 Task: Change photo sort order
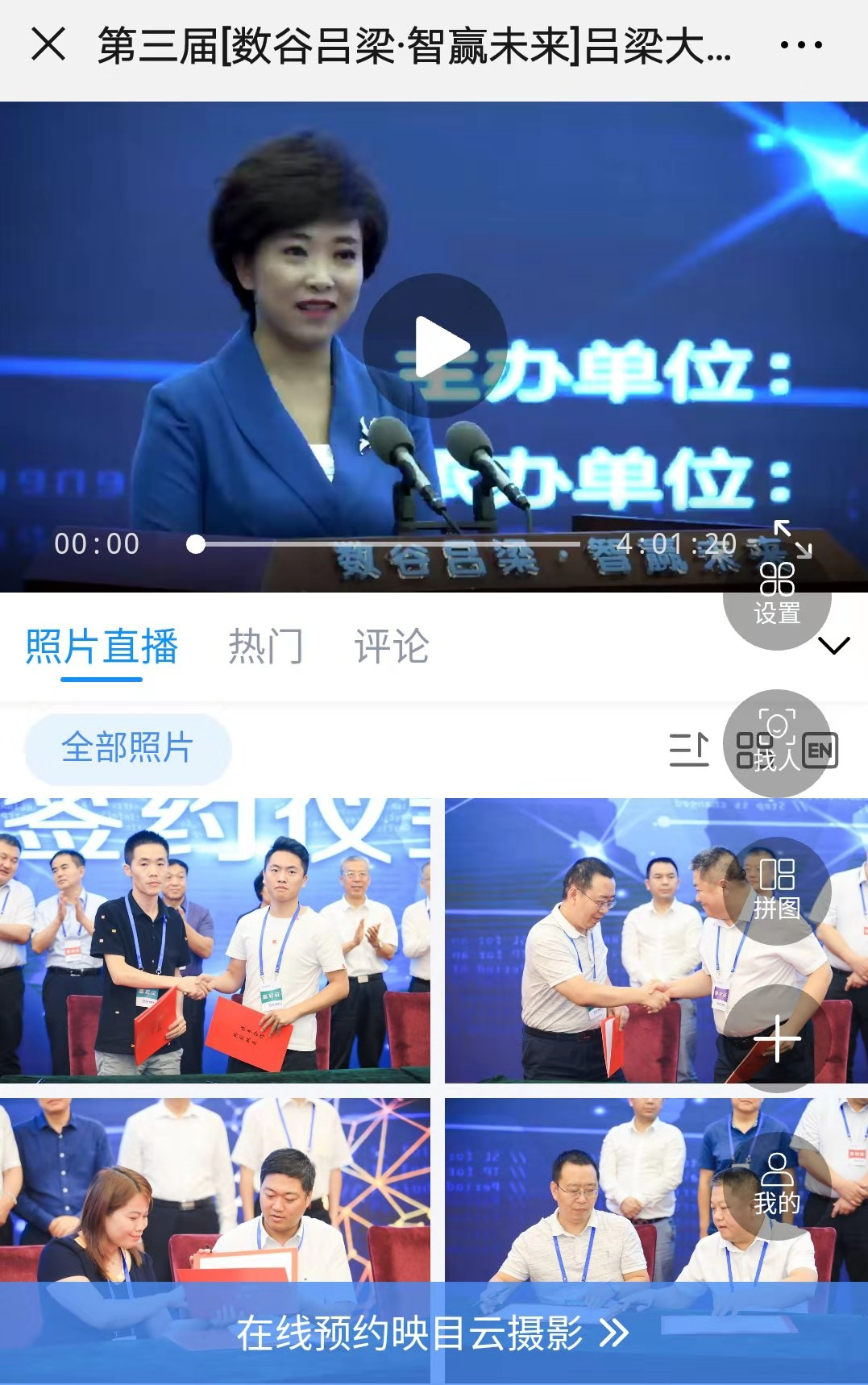tap(689, 750)
